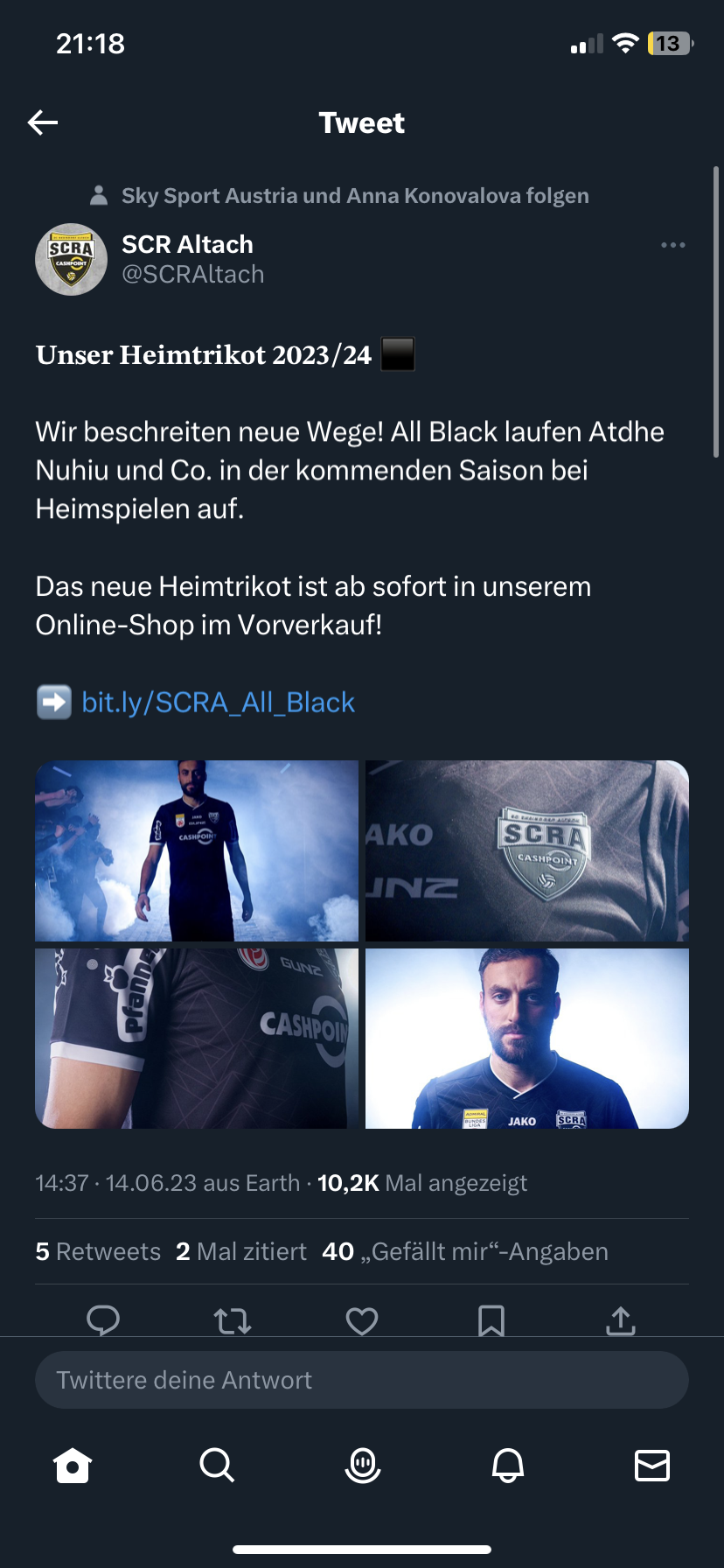This screenshot has width=724, height=1568.
Task: Like the tweet with the heart
Action: tap(362, 1320)
